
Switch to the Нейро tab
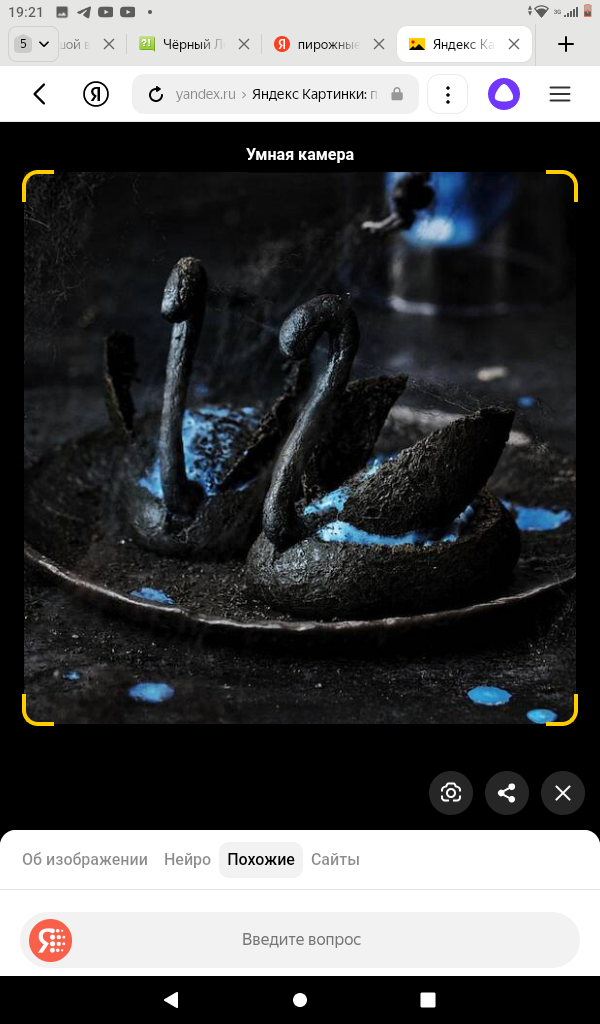point(187,859)
